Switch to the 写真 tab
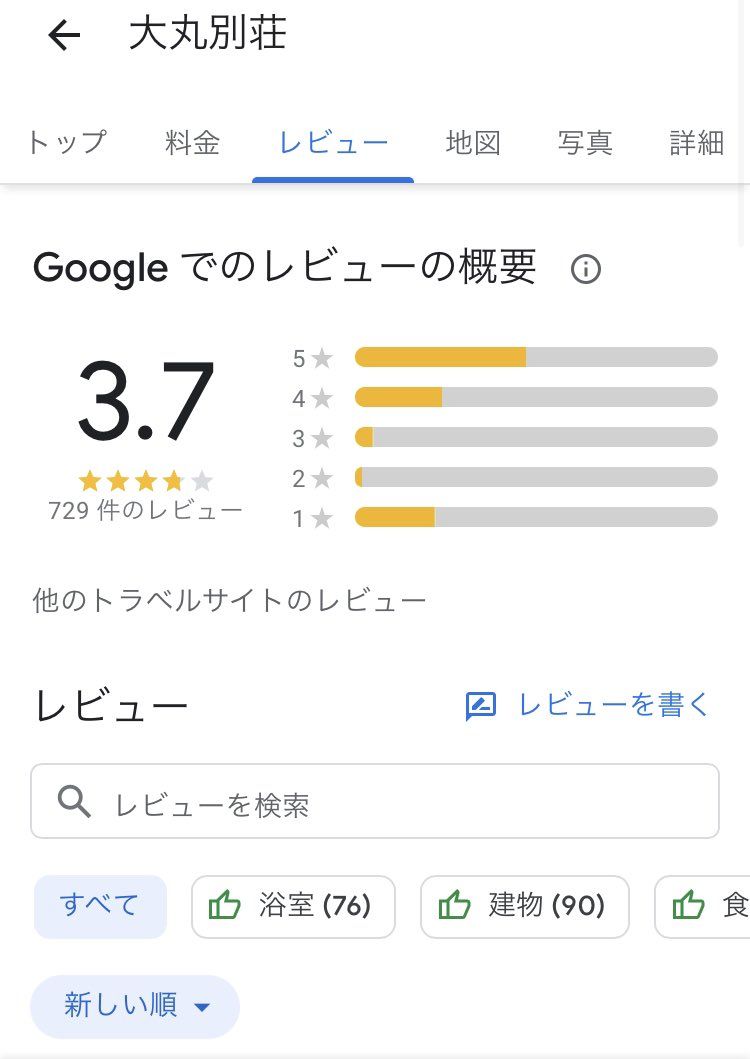Image resolution: width=750 pixels, height=1059 pixels. [584, 142]
